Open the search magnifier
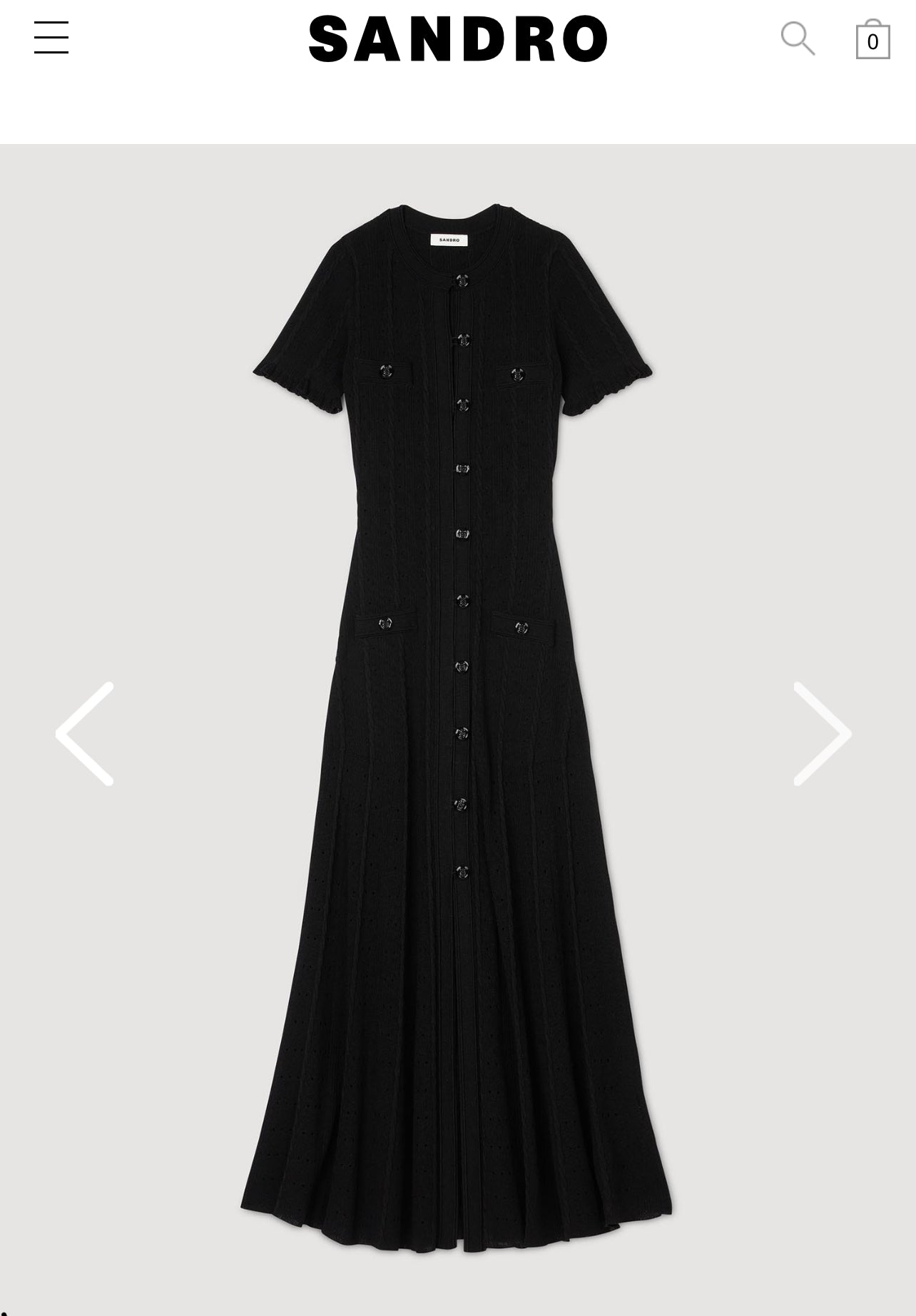Screen dimensions: 916x1316 click(x=797, y=39)
